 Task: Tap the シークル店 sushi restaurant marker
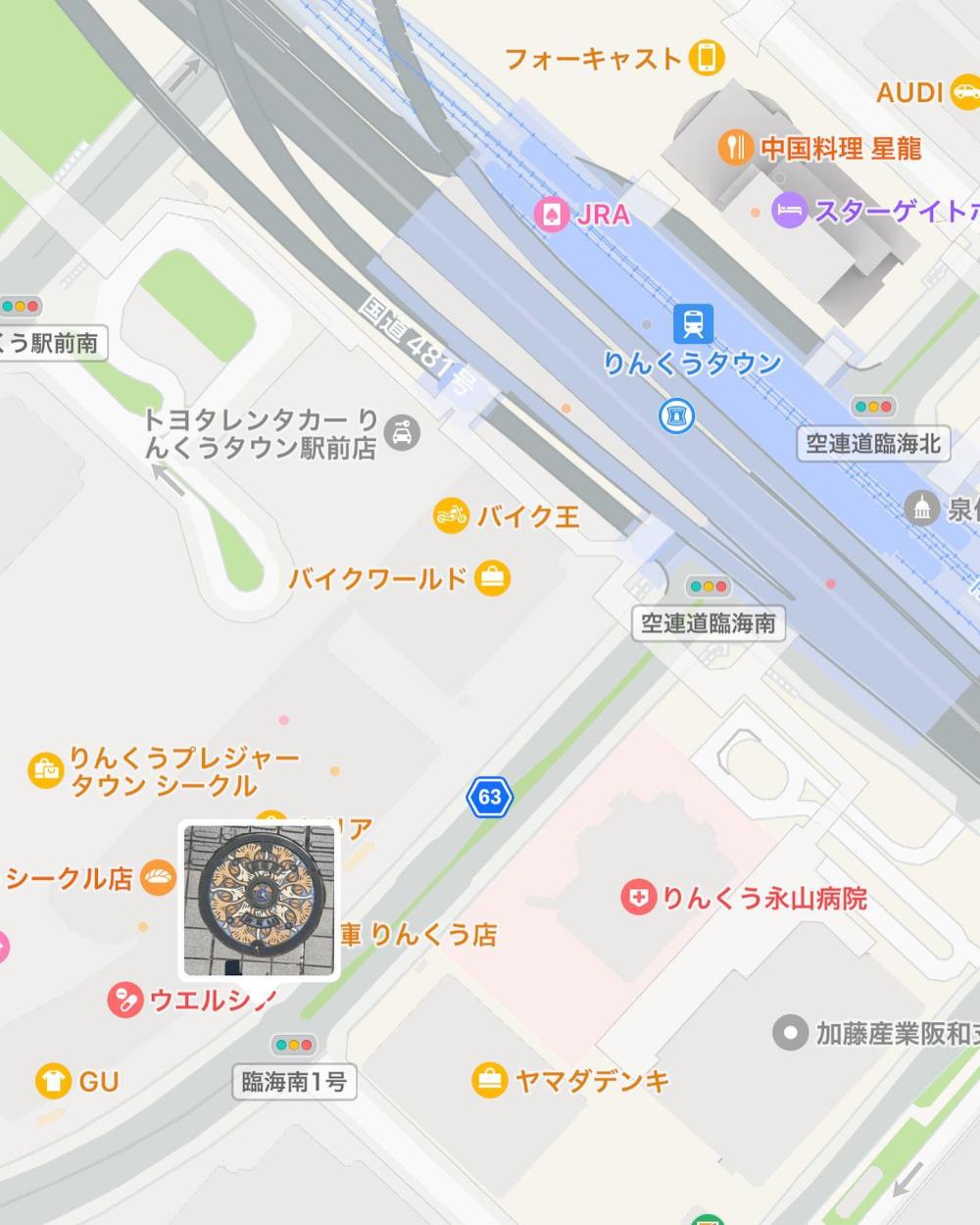pos(158,877)
